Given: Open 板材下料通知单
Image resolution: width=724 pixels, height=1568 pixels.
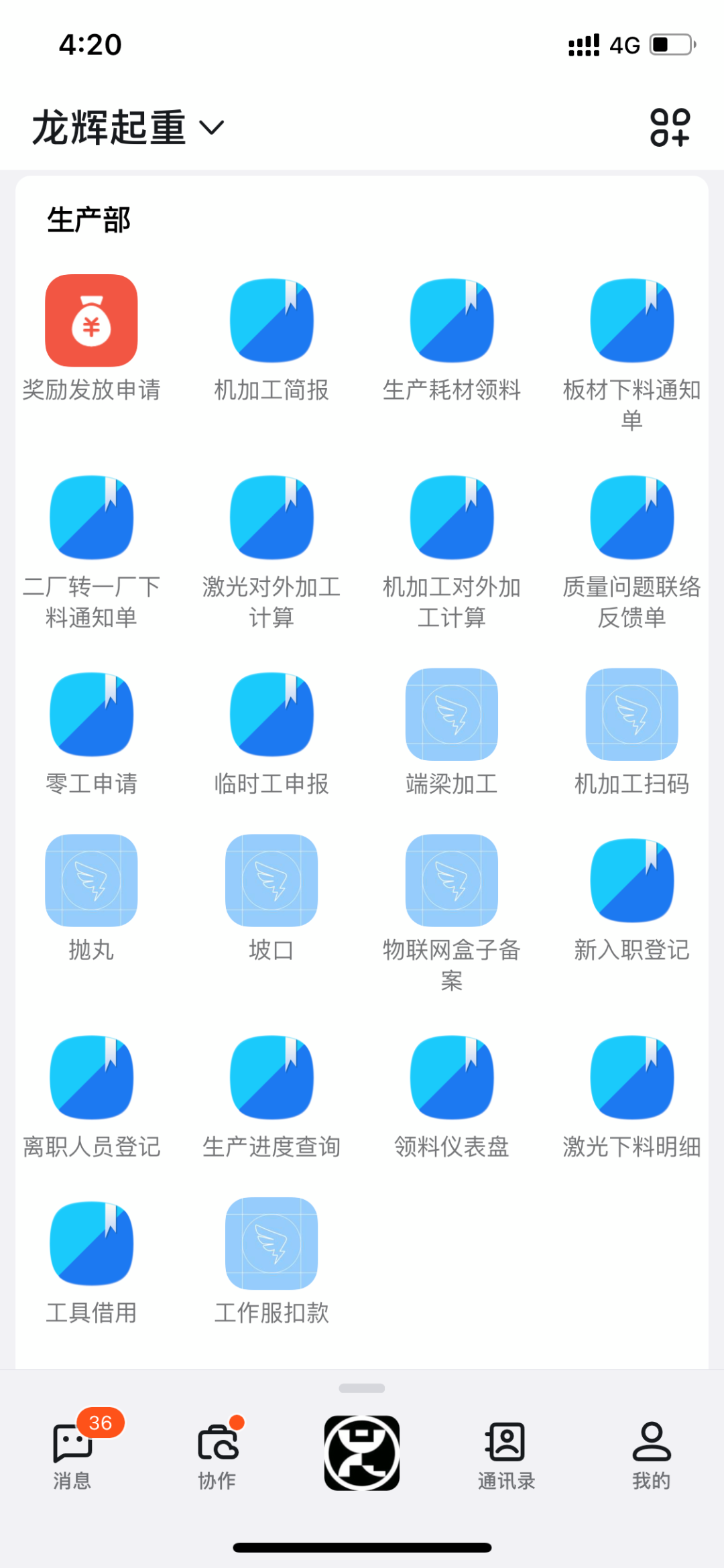Looking at the screenshot, I should coord(631,320).
